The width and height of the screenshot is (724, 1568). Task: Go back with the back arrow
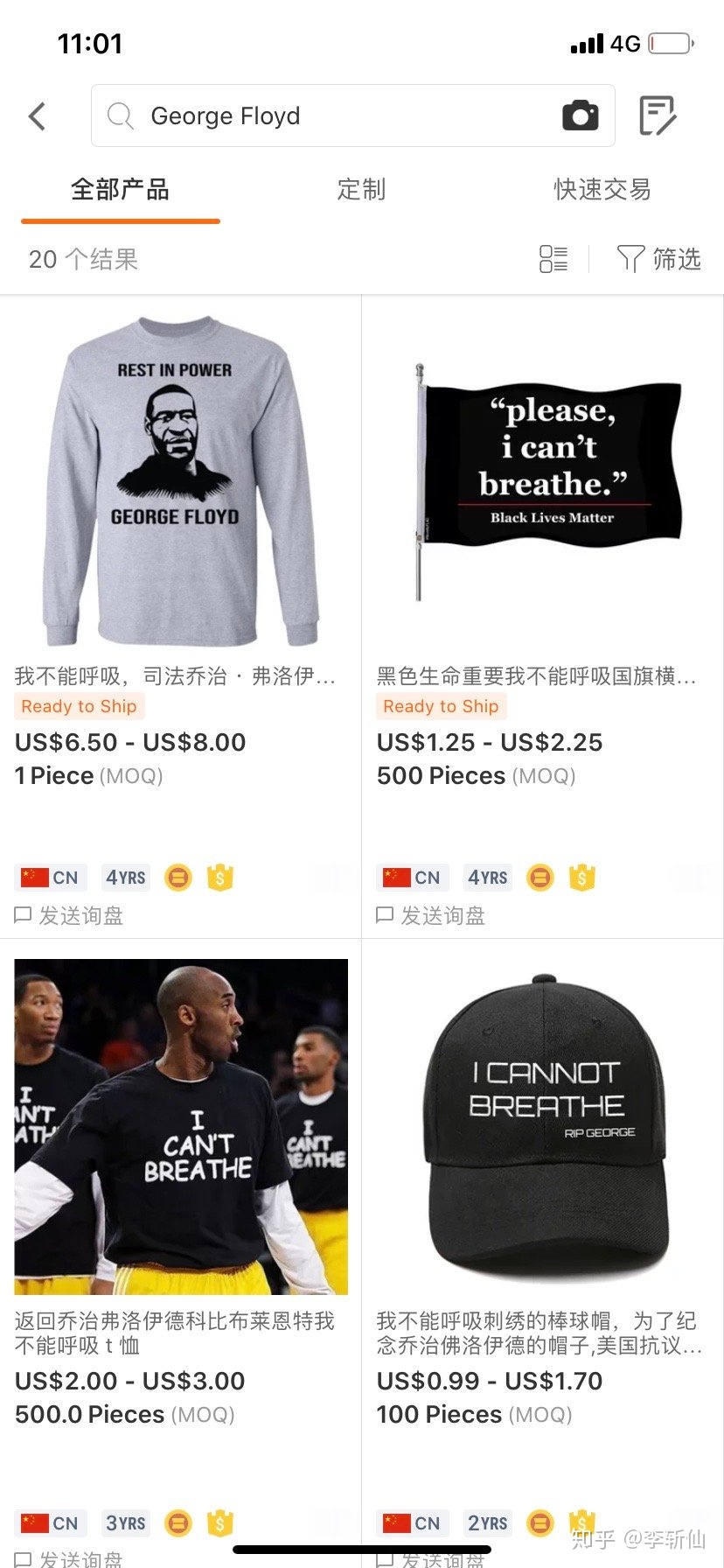(37, 116)
